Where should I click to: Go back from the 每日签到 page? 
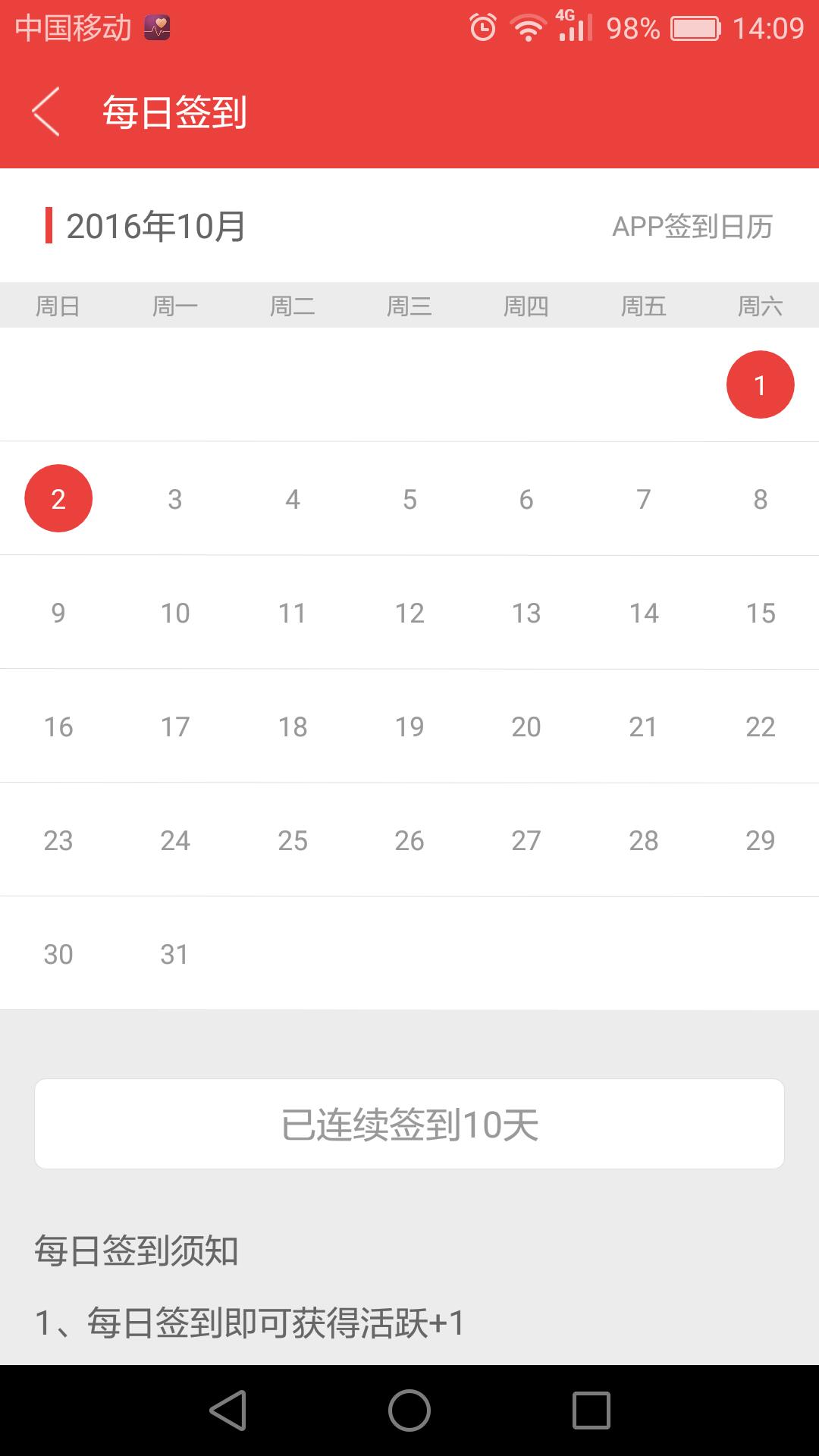45,112
